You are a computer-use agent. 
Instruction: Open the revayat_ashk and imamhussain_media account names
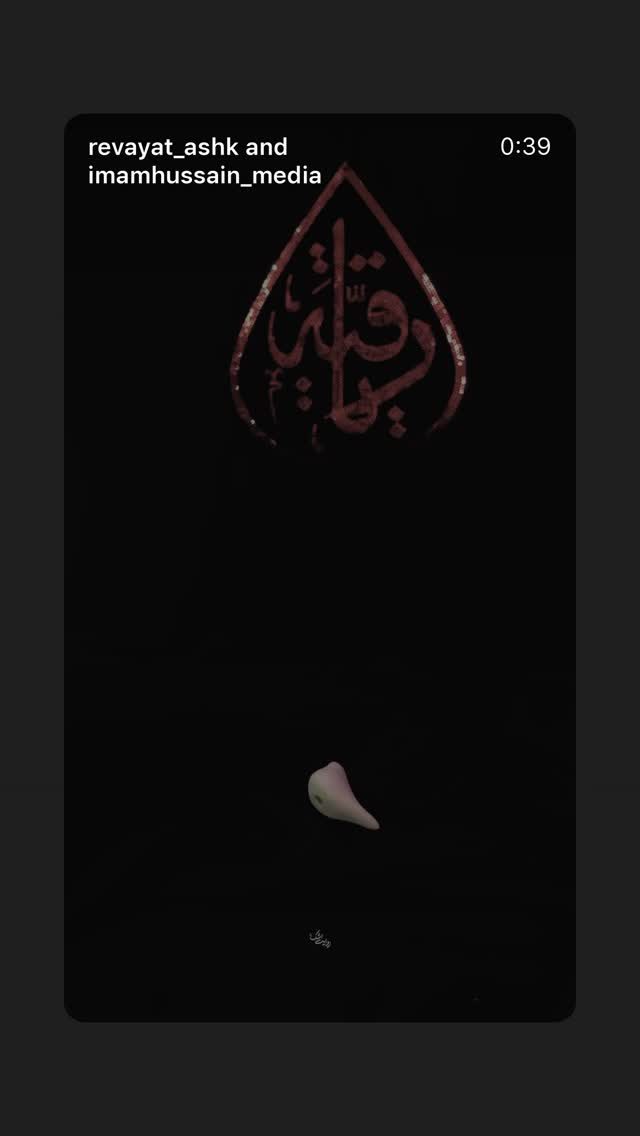click(x=204, y=161)
